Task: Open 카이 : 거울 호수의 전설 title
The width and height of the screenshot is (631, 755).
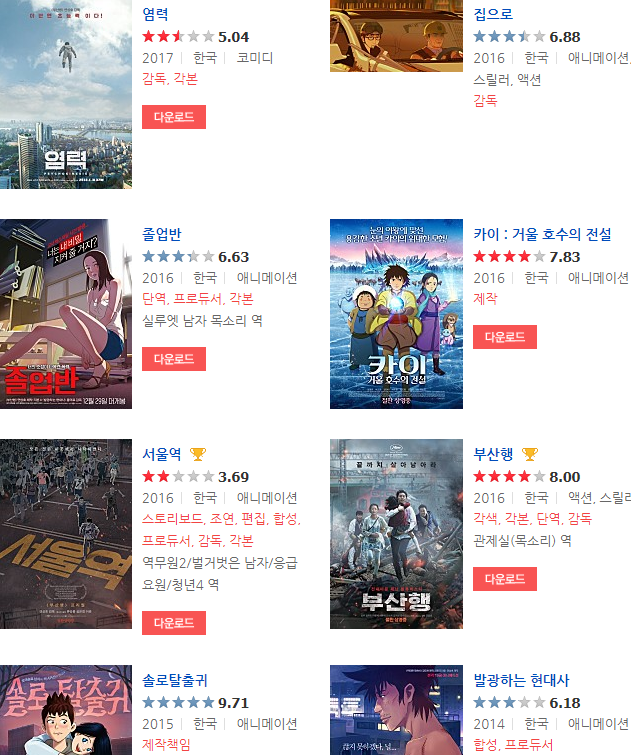Action: click(x=542, y=234)
